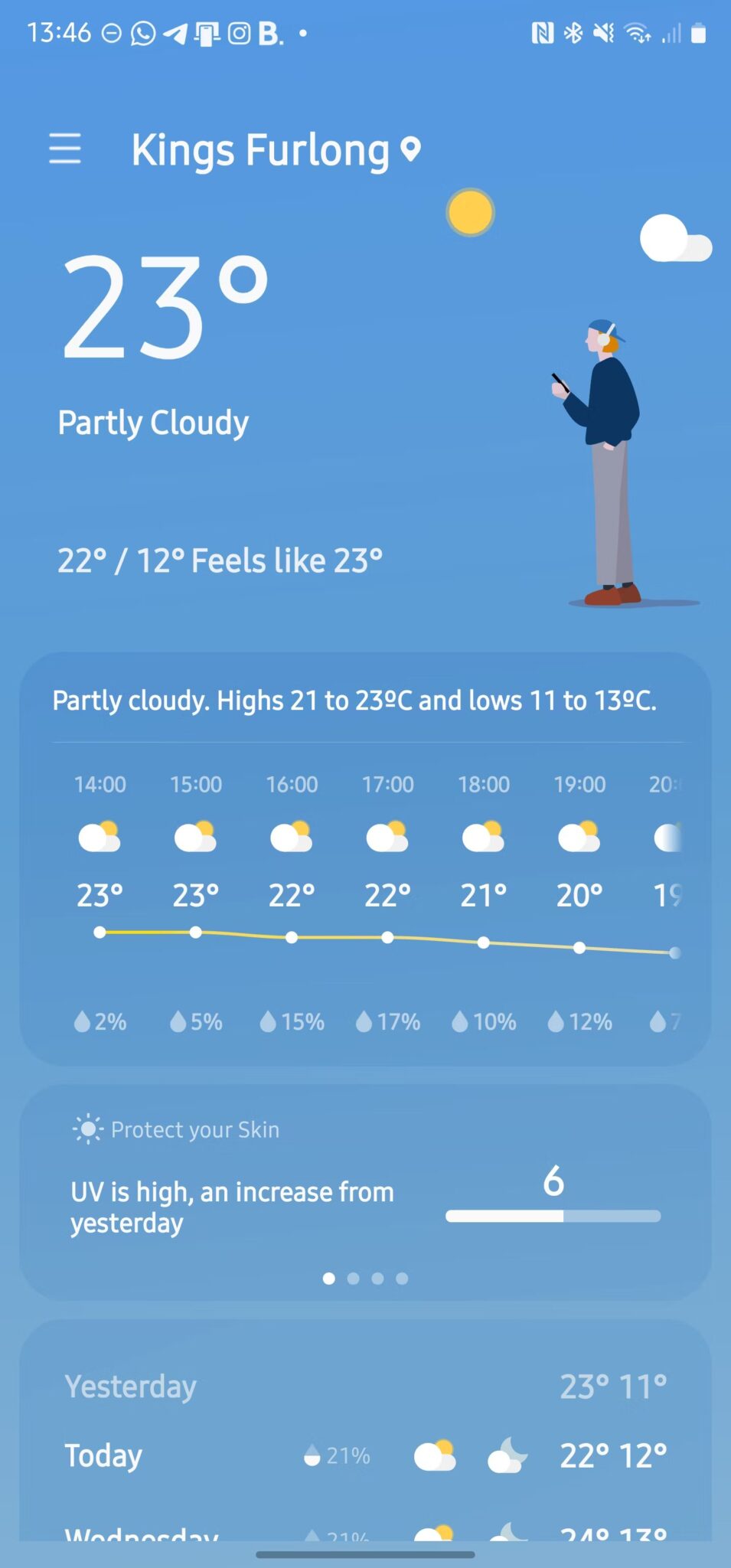Open Today's daily forecast row
The width and height of the screenshot is (731, 1568).
365,1455
